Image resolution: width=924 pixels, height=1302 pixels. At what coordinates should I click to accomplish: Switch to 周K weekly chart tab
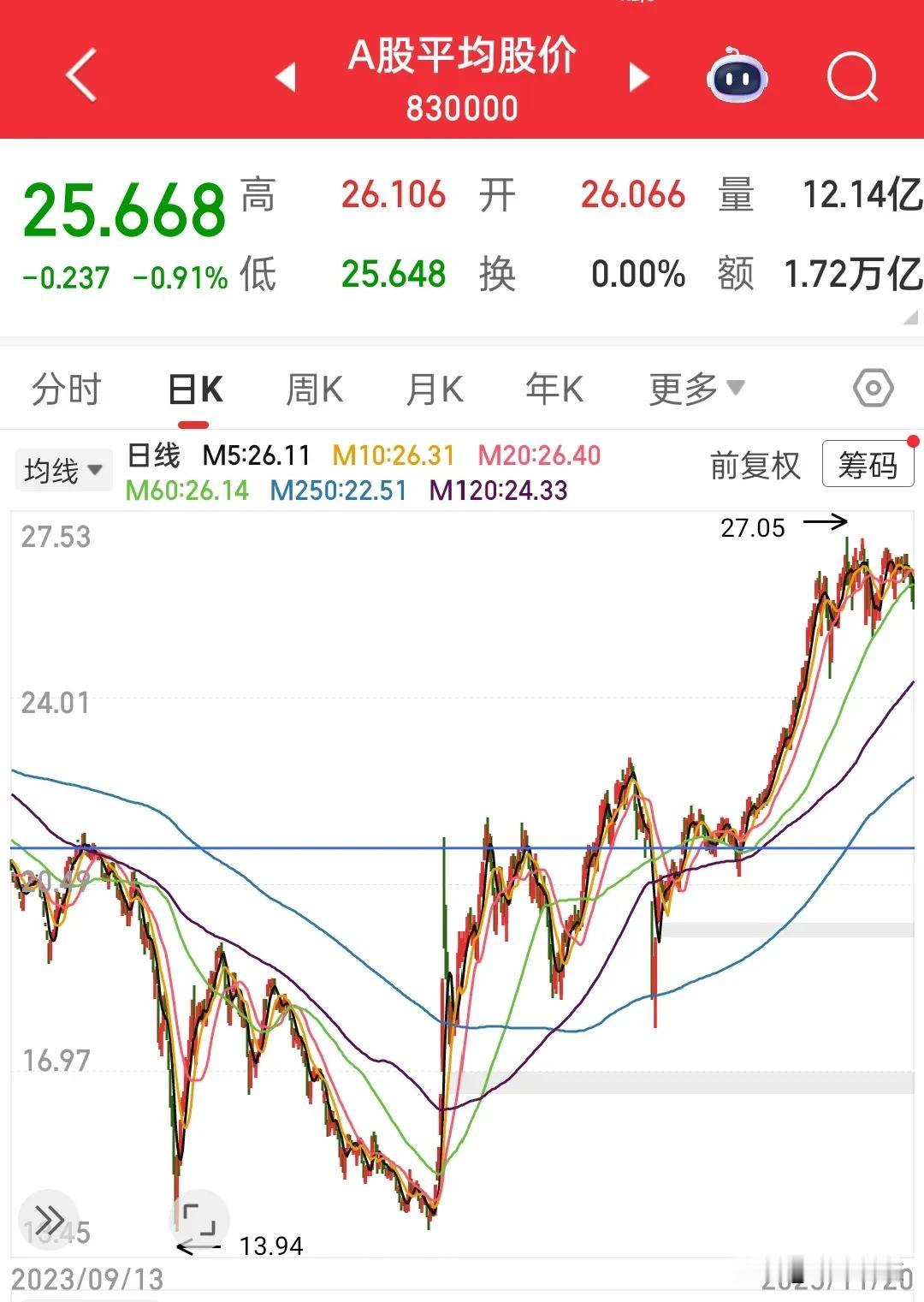[315, 389]
